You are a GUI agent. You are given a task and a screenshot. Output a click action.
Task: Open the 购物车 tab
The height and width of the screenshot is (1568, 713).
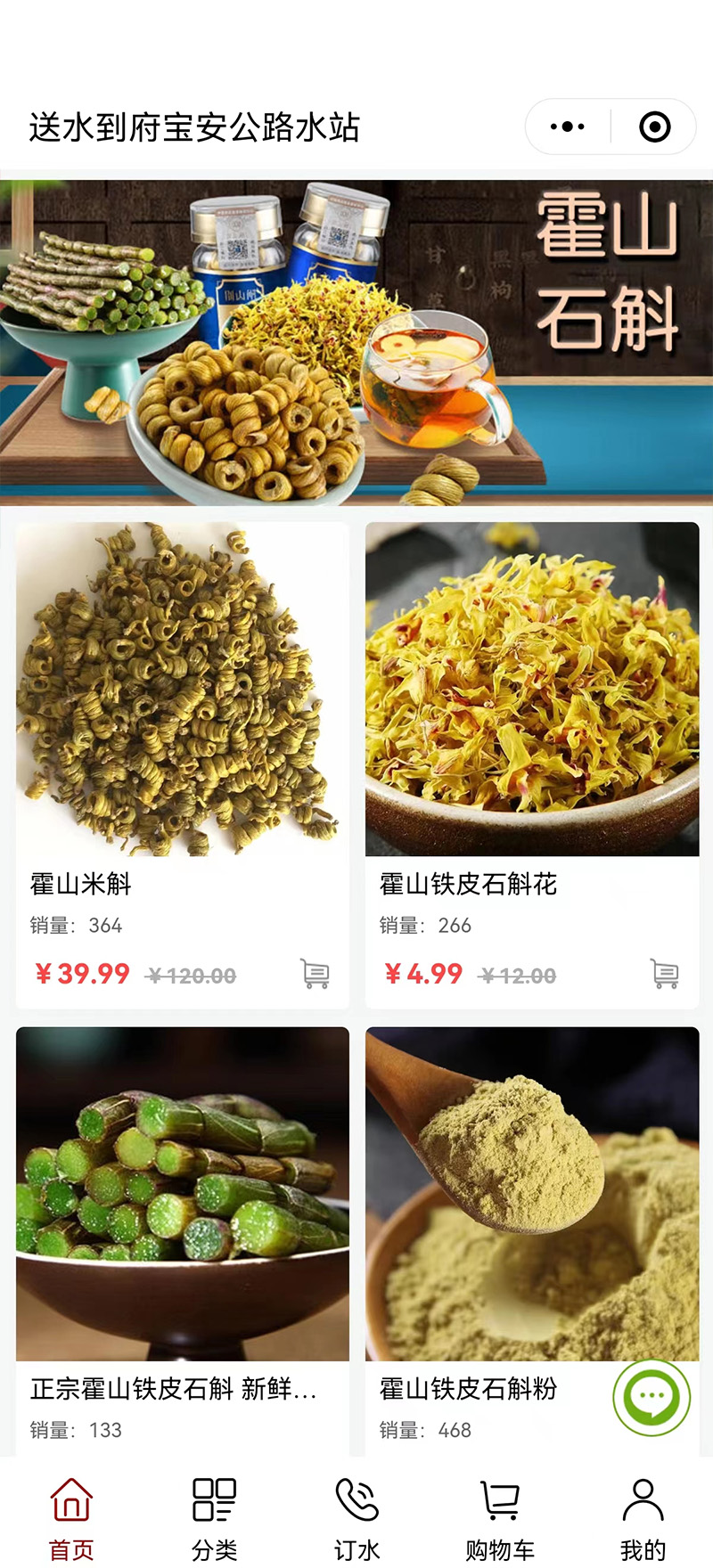499,1515
